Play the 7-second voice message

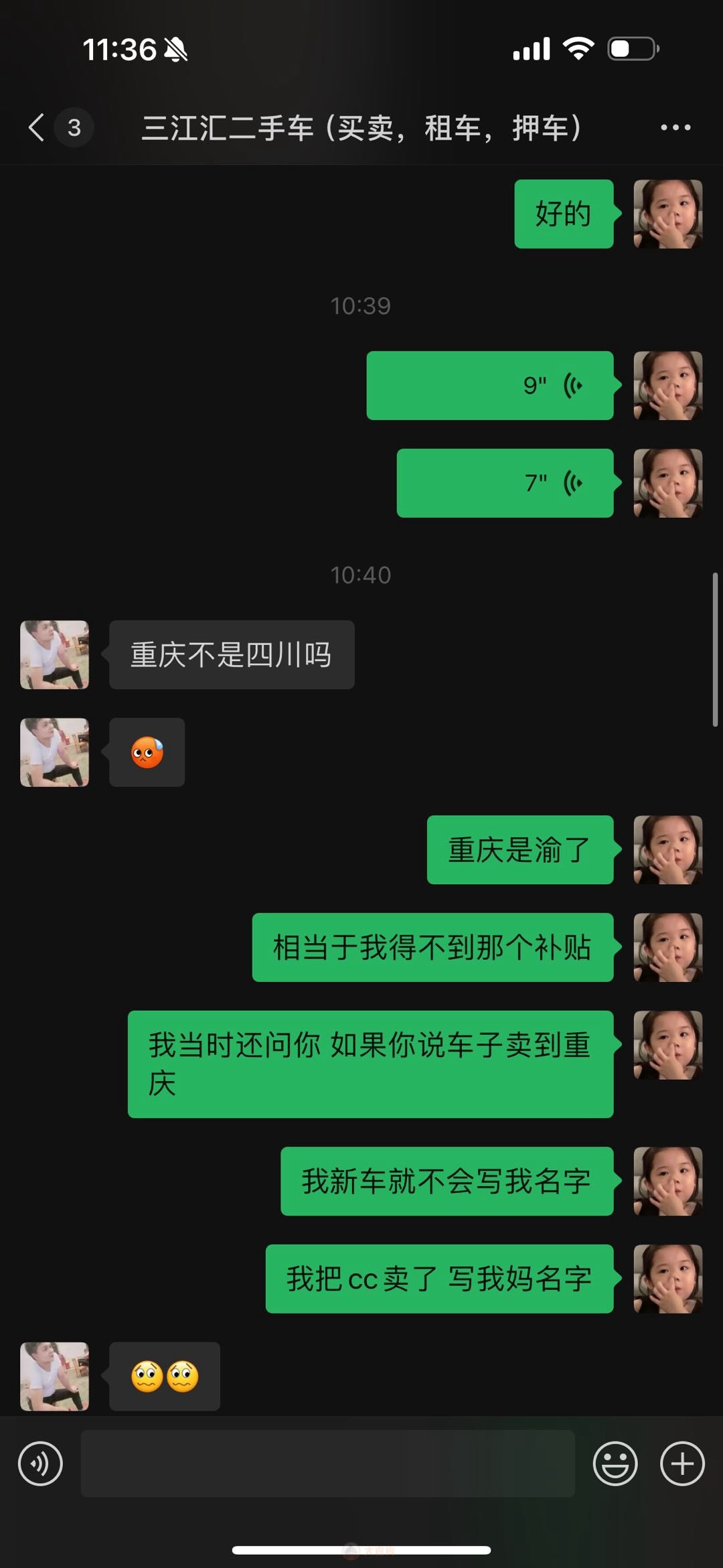pyautogui.click(x=505, y=483)
